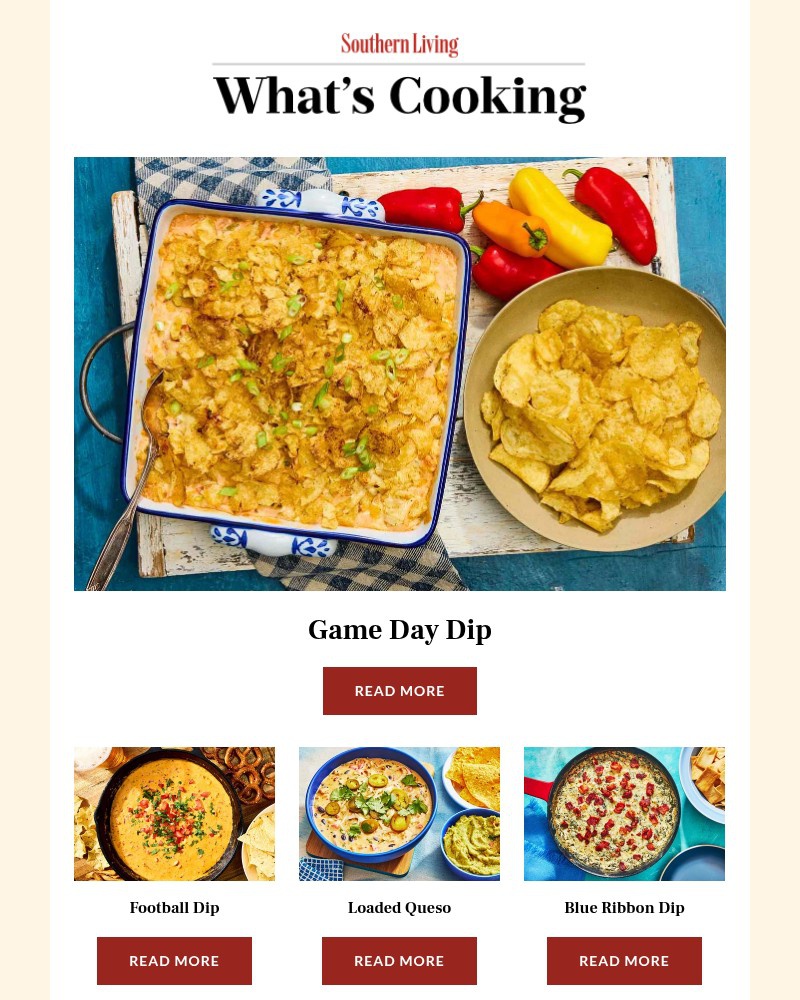This screenshot has height=1000, width=800.
Task: Select the Loaded Queso title text
Action: [399, 908]
